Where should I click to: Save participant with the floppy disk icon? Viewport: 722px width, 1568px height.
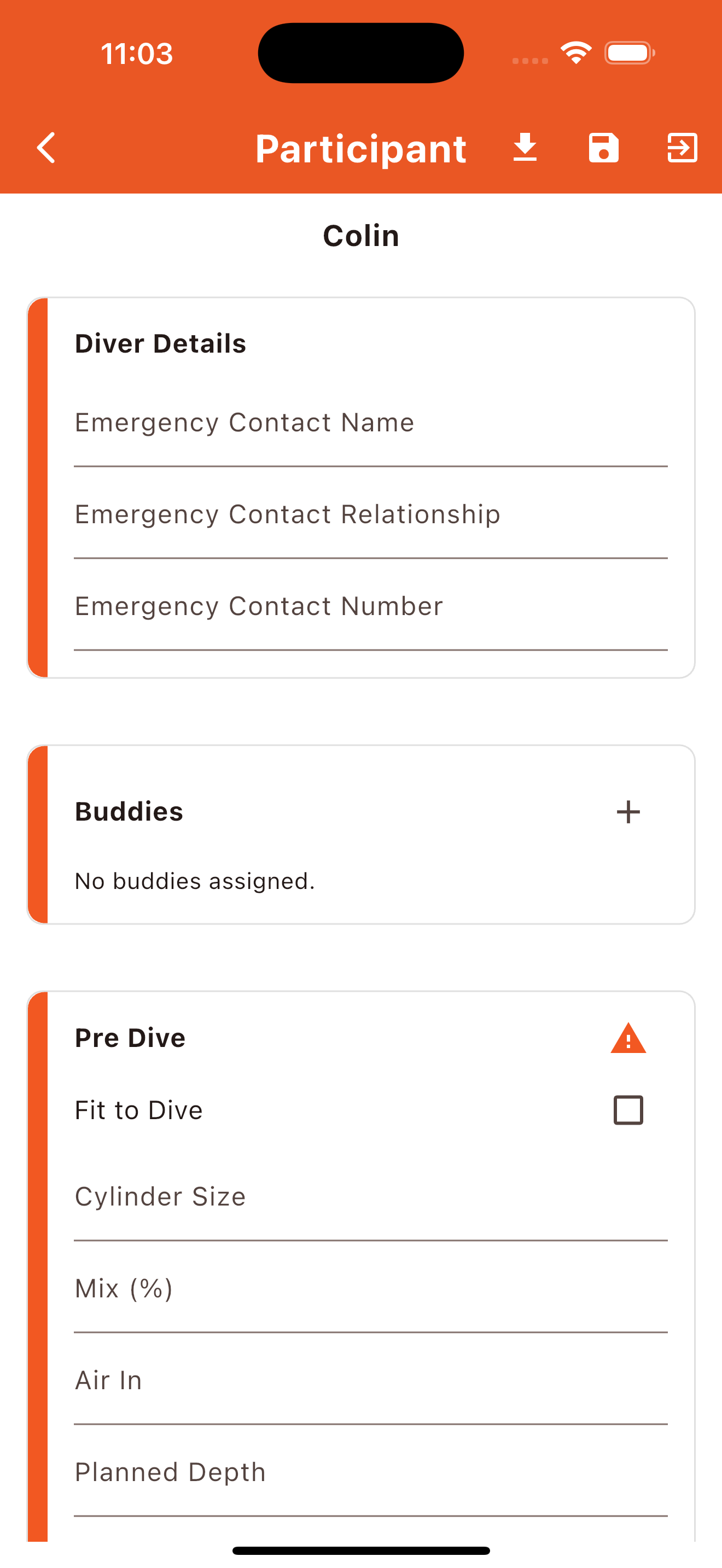[603, 147]
